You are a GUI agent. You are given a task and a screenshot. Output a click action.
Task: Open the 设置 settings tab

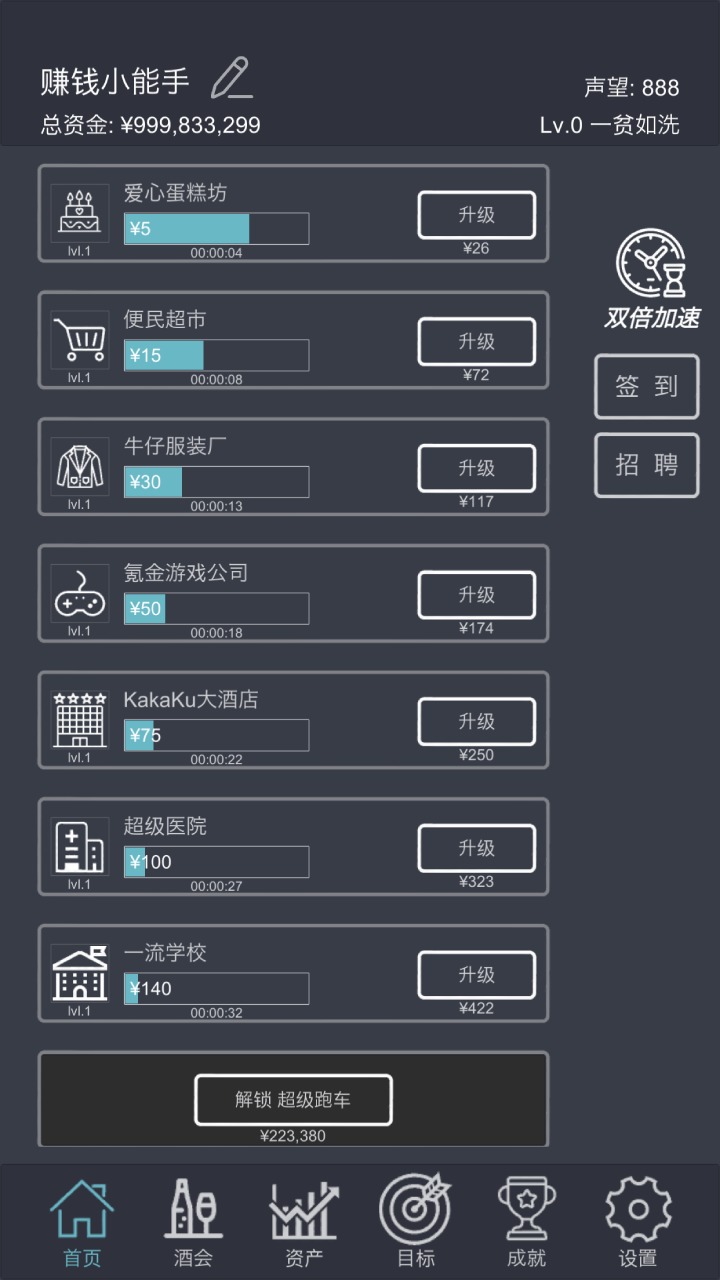tap(637, 1223)
